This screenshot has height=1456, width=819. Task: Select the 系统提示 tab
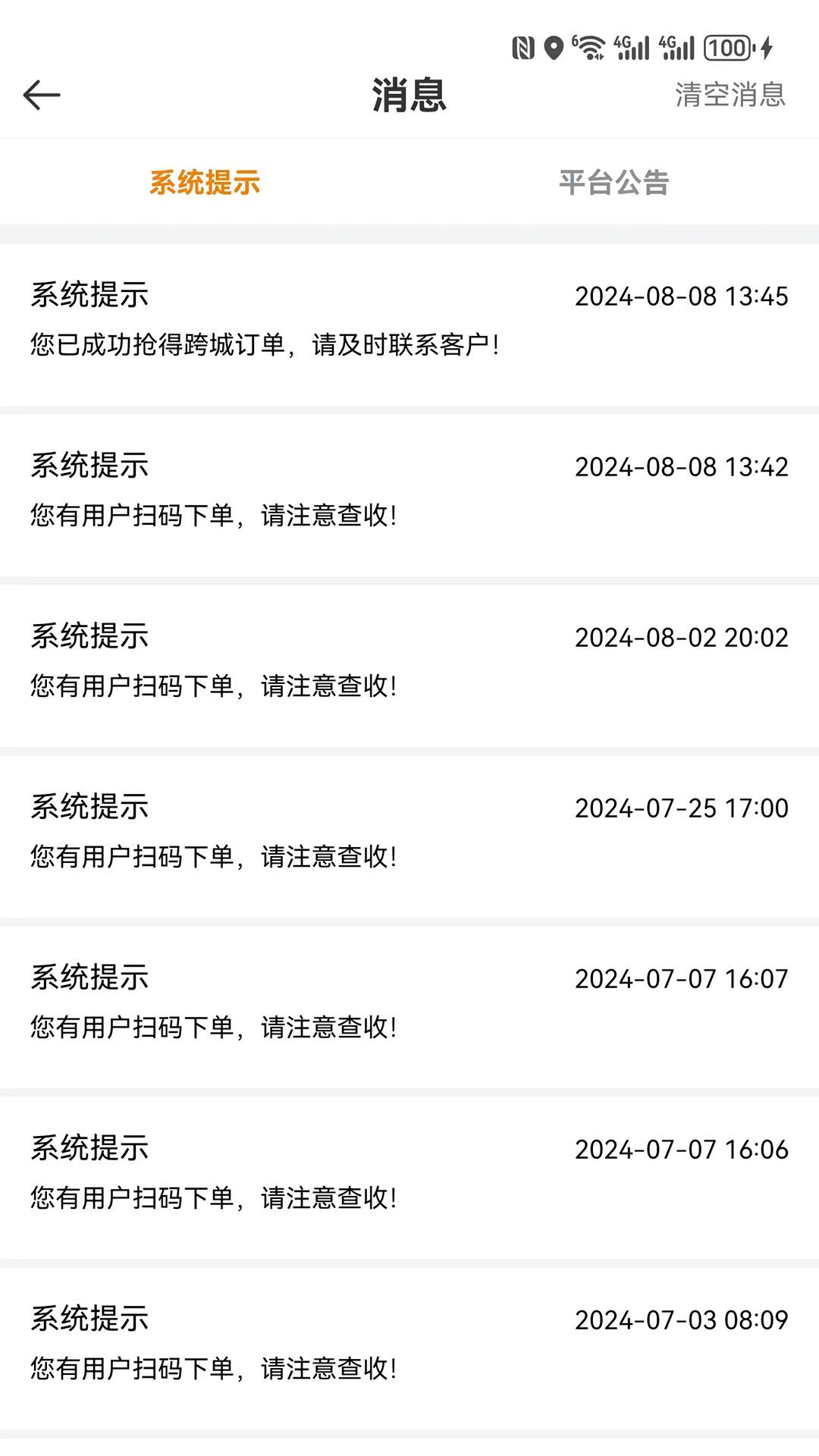point(205,183)
